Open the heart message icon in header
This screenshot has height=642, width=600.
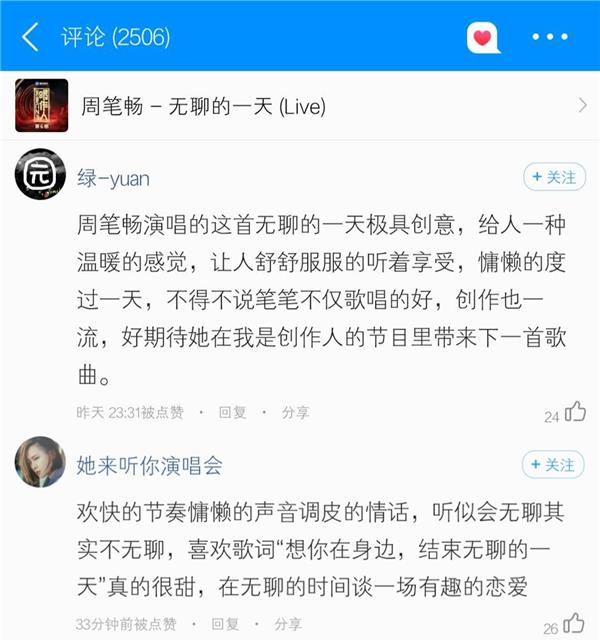[x=484, y=39]
